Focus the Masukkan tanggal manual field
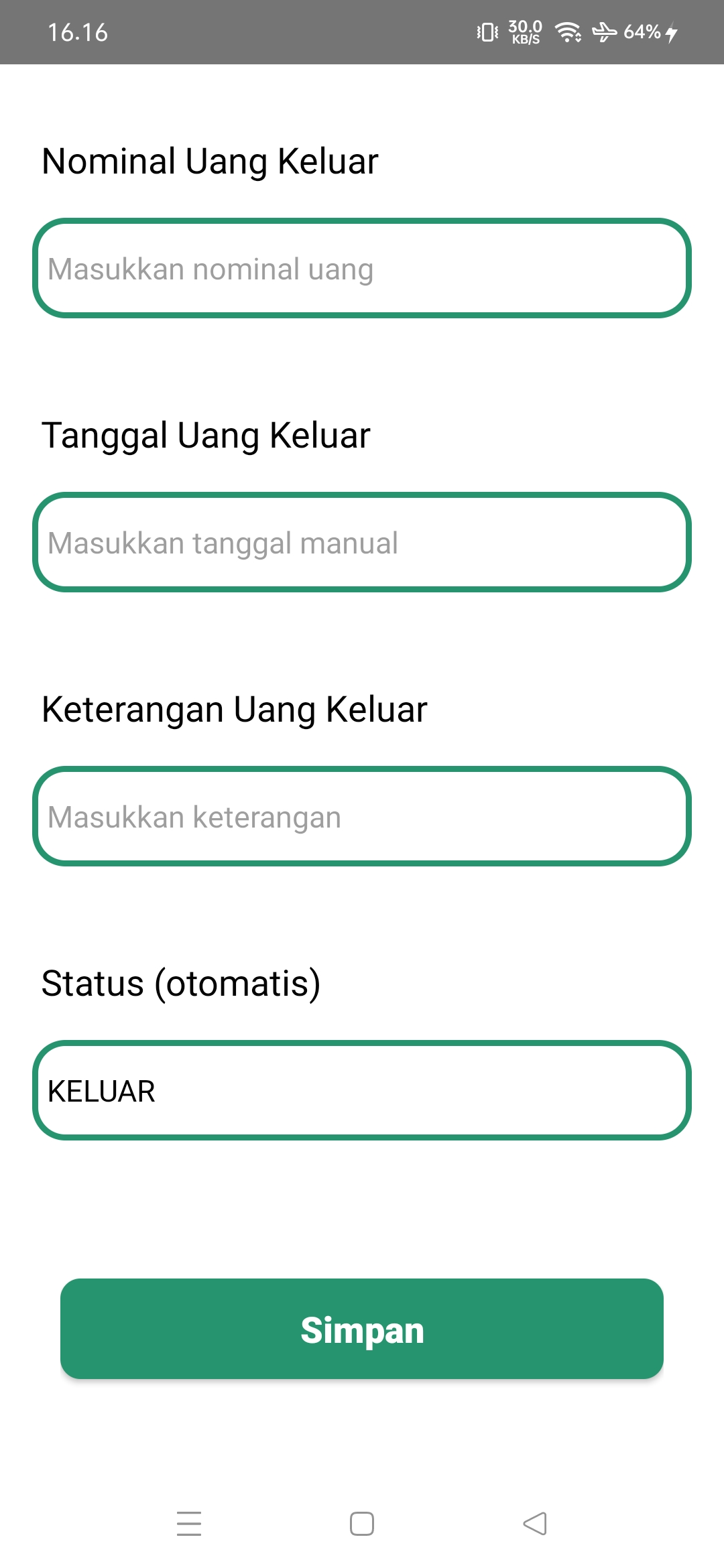724x1568 pixels. (x=362, y=542)
